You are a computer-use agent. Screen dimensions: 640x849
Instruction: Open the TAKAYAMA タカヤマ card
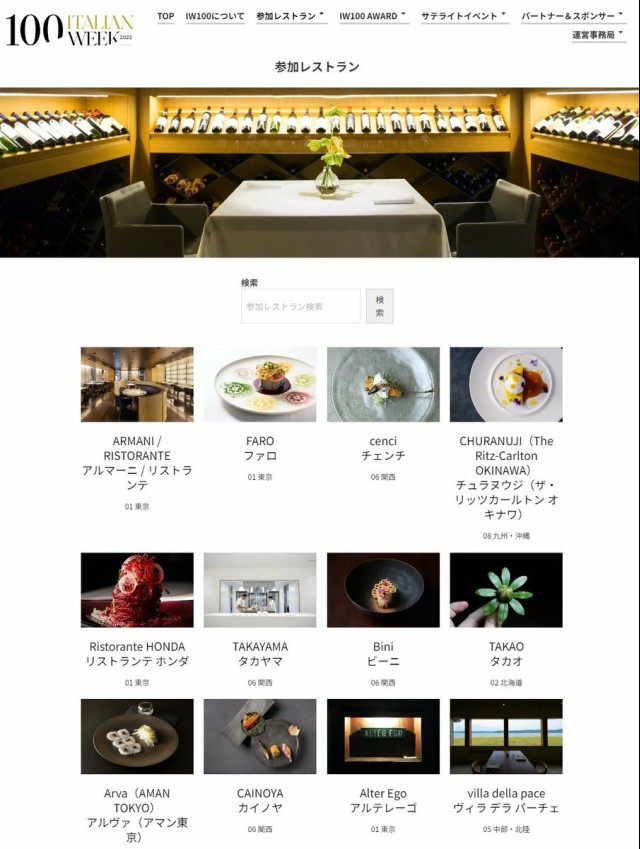[260, 590]
